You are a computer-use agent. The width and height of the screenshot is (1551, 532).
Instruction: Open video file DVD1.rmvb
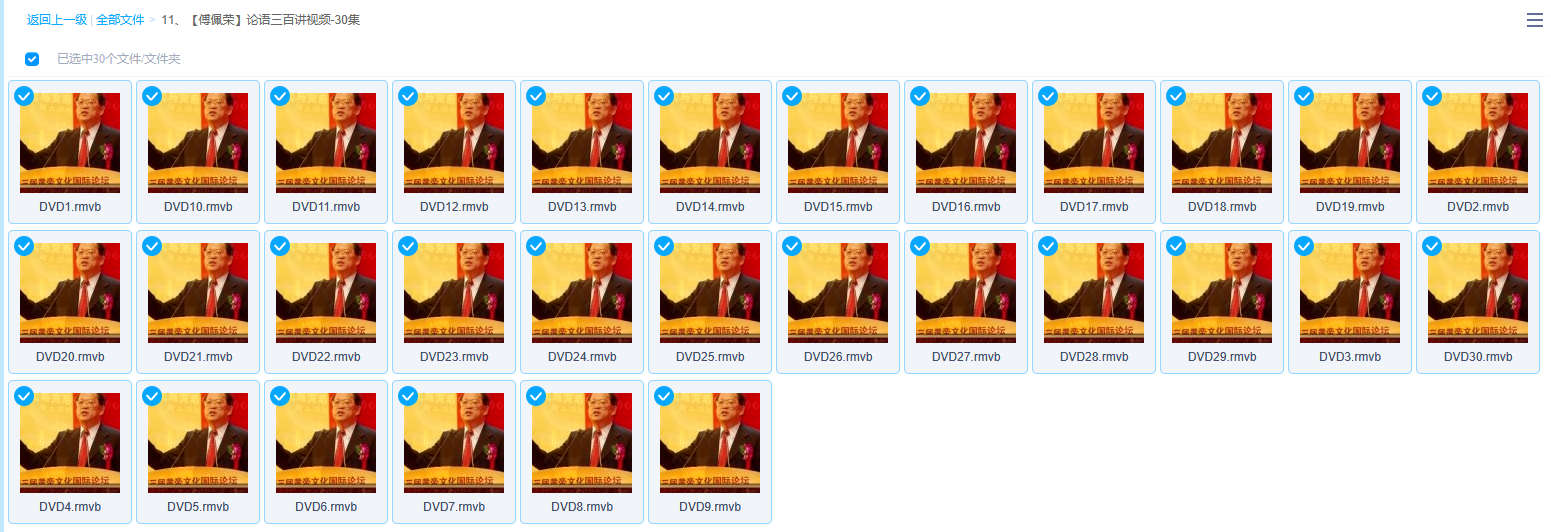pos(70,142)
